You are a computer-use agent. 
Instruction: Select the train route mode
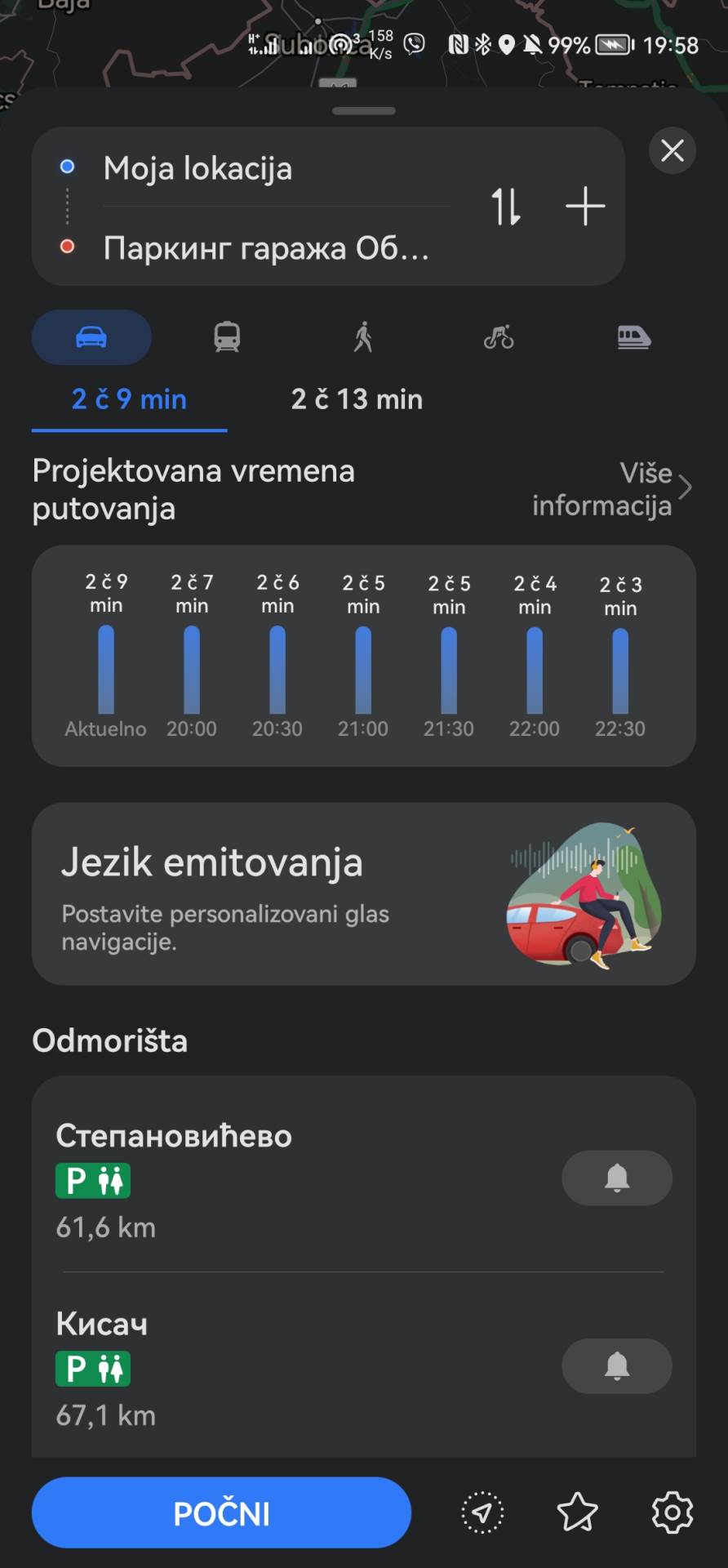(634, 336)
